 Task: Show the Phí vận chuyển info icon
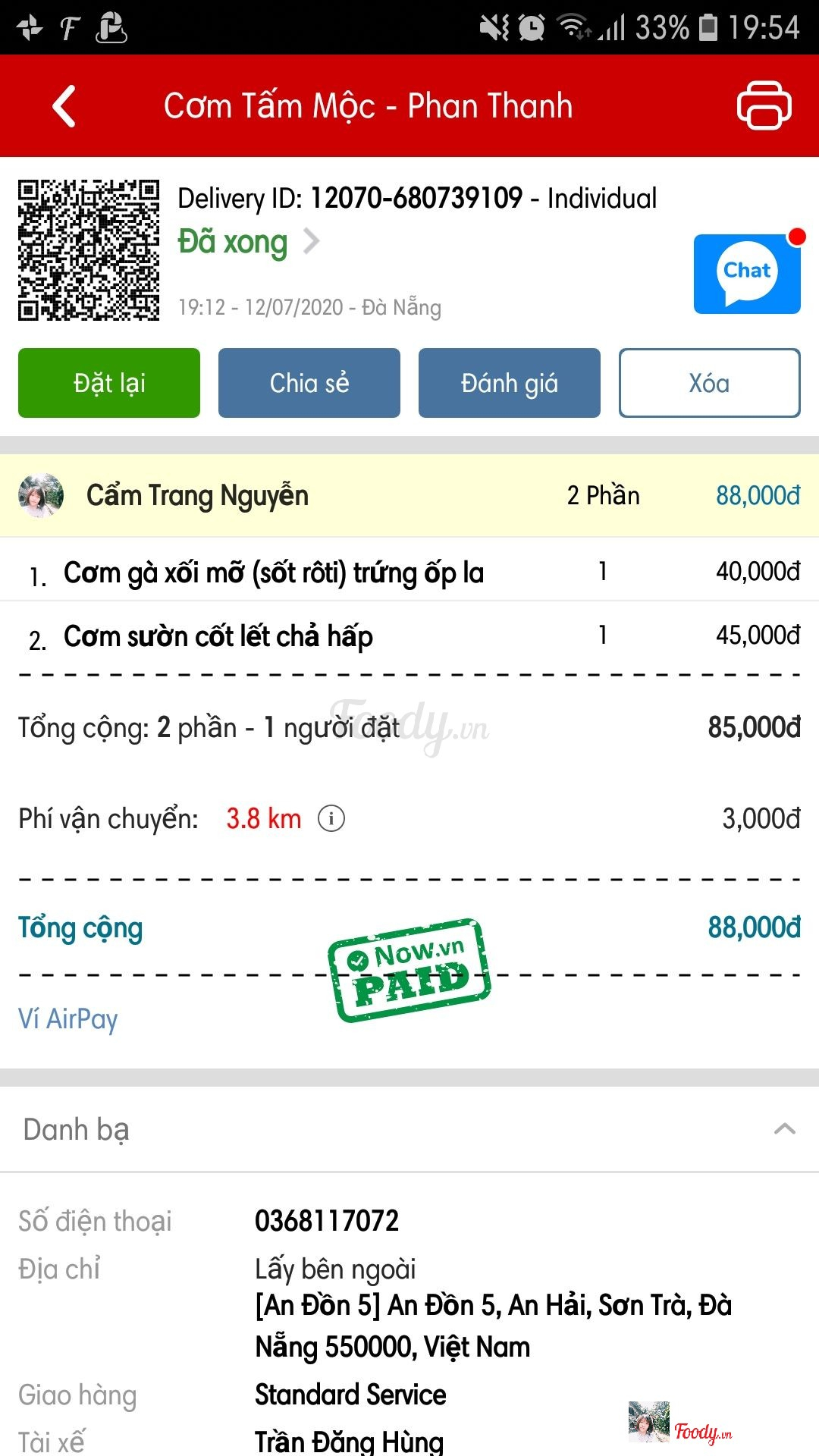click(x=331, y=819)
